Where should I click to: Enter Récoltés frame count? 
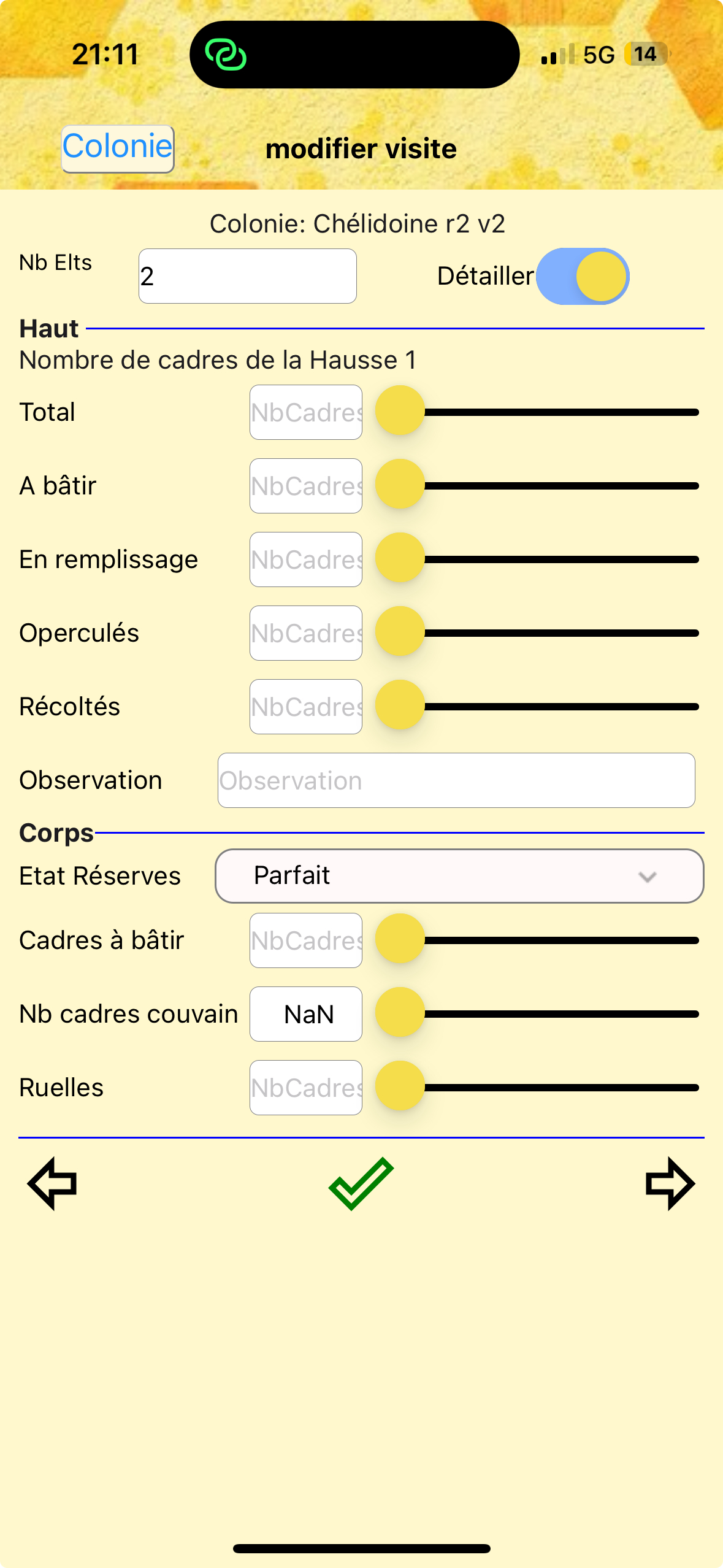click(305, 707)
